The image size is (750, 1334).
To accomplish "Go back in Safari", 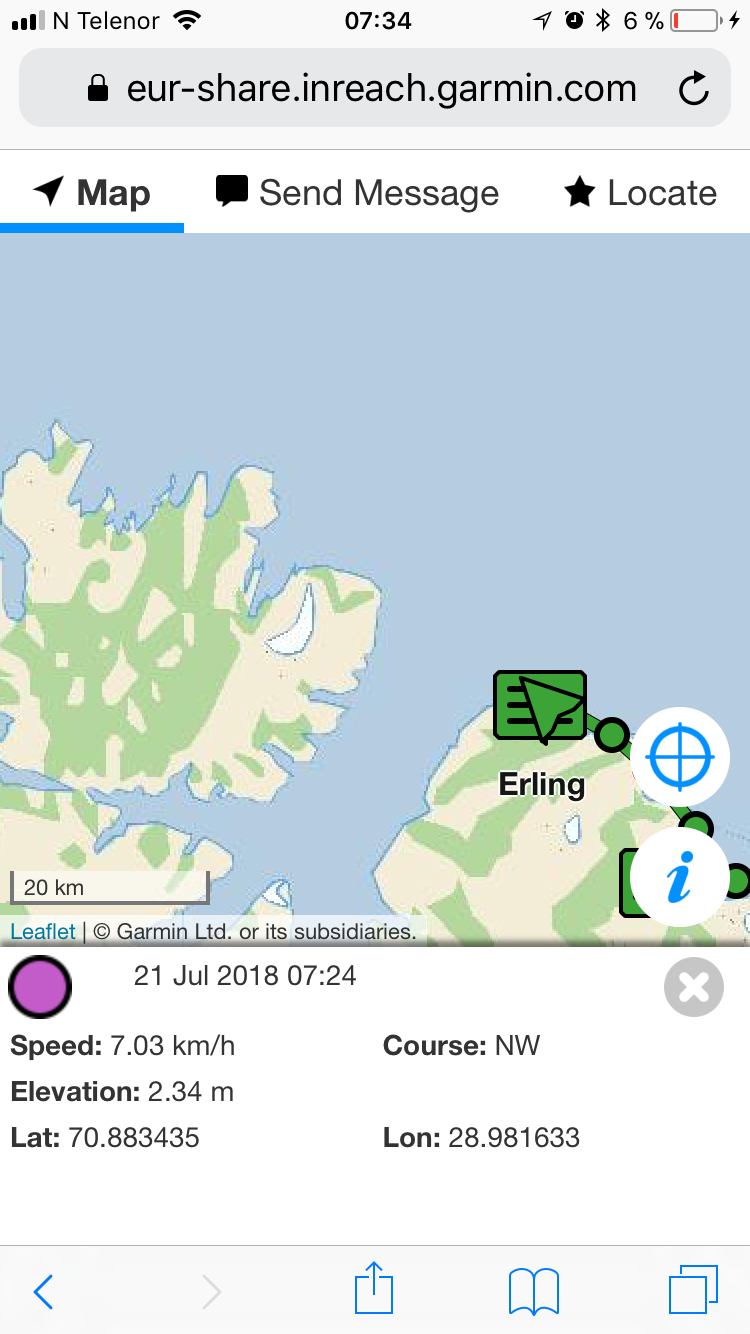I will [x=43, y=1292].
